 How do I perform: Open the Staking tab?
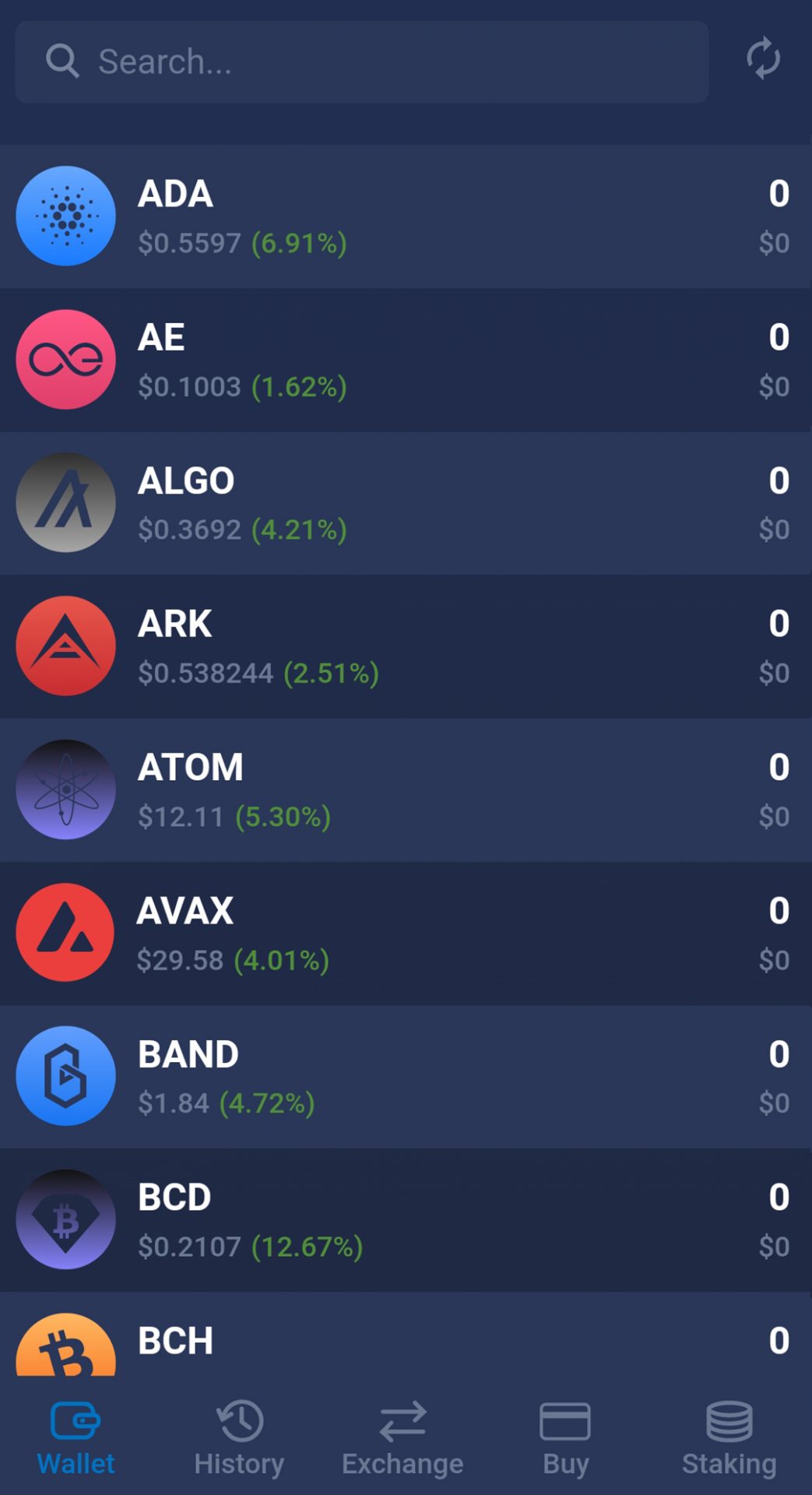click(x=729, y=1439)
